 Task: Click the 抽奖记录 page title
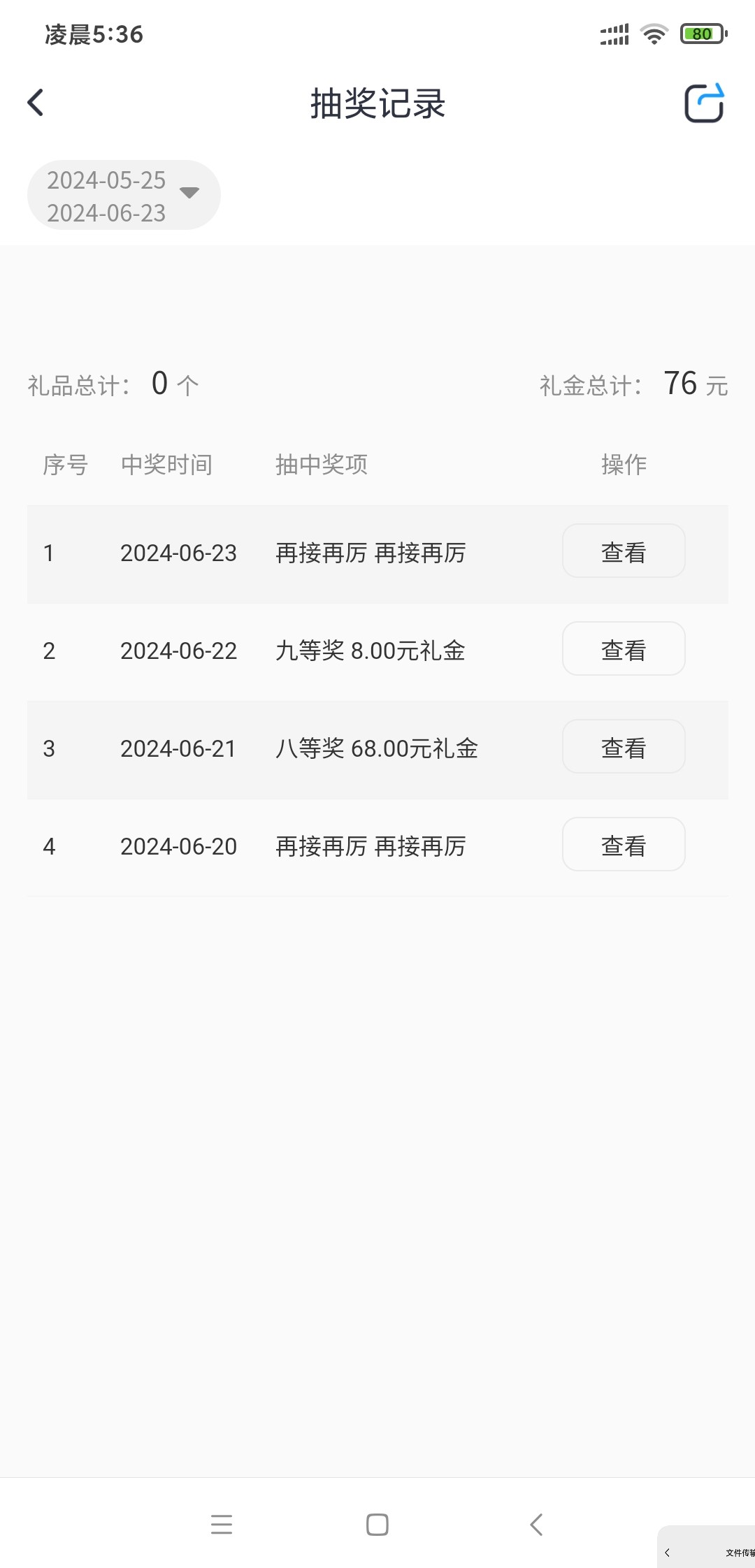(377, 103)
